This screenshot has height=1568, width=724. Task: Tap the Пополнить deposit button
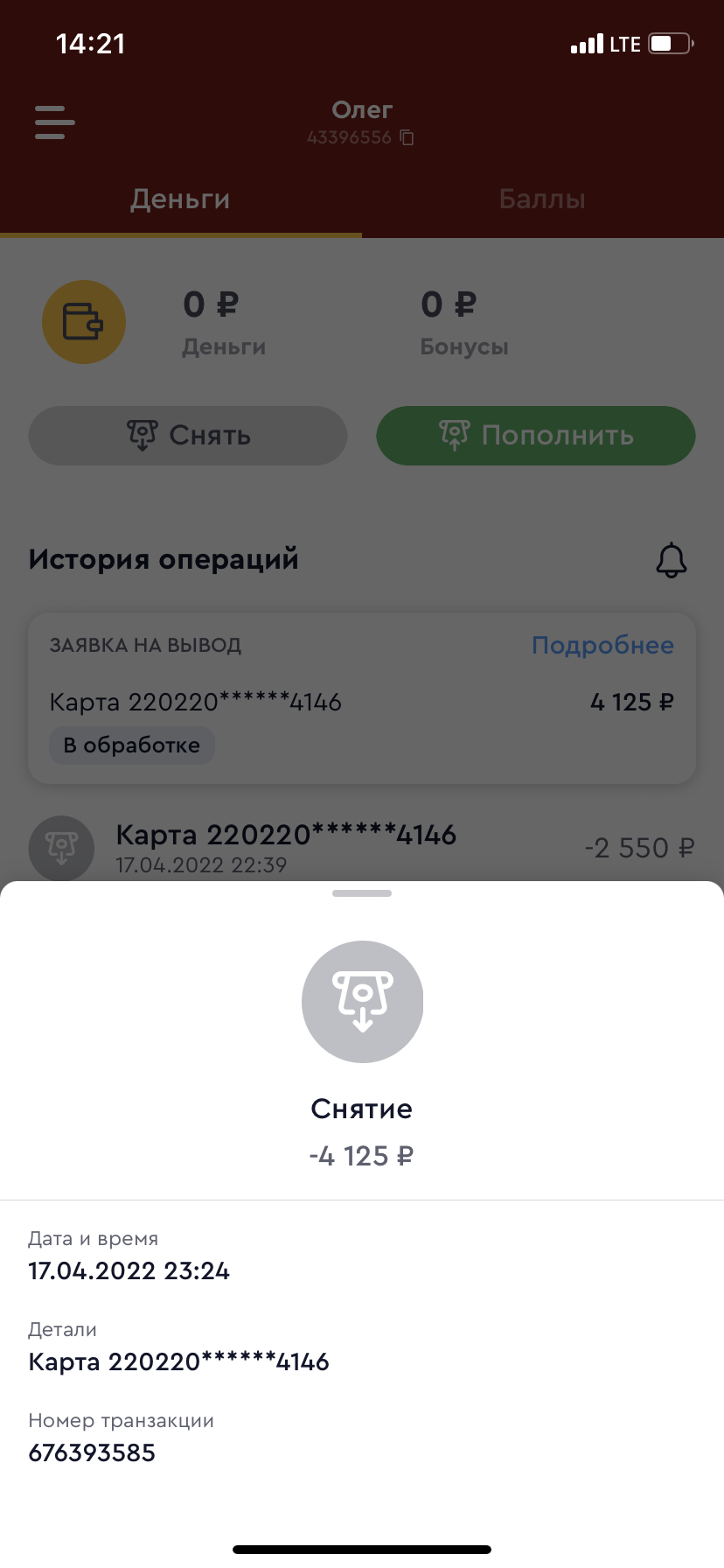click(535, 435)
